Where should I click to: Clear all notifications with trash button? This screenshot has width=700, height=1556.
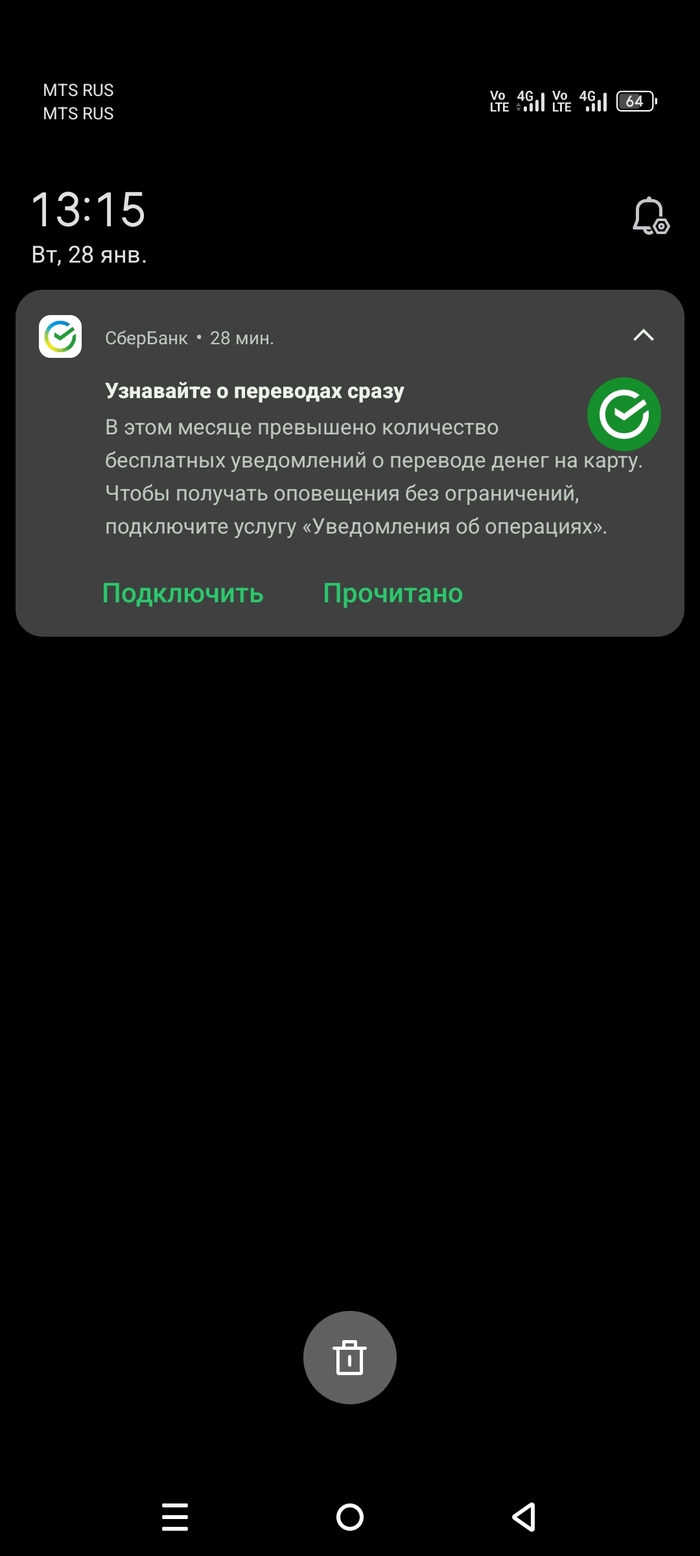pyautogui.click(x=350, y=1358)
